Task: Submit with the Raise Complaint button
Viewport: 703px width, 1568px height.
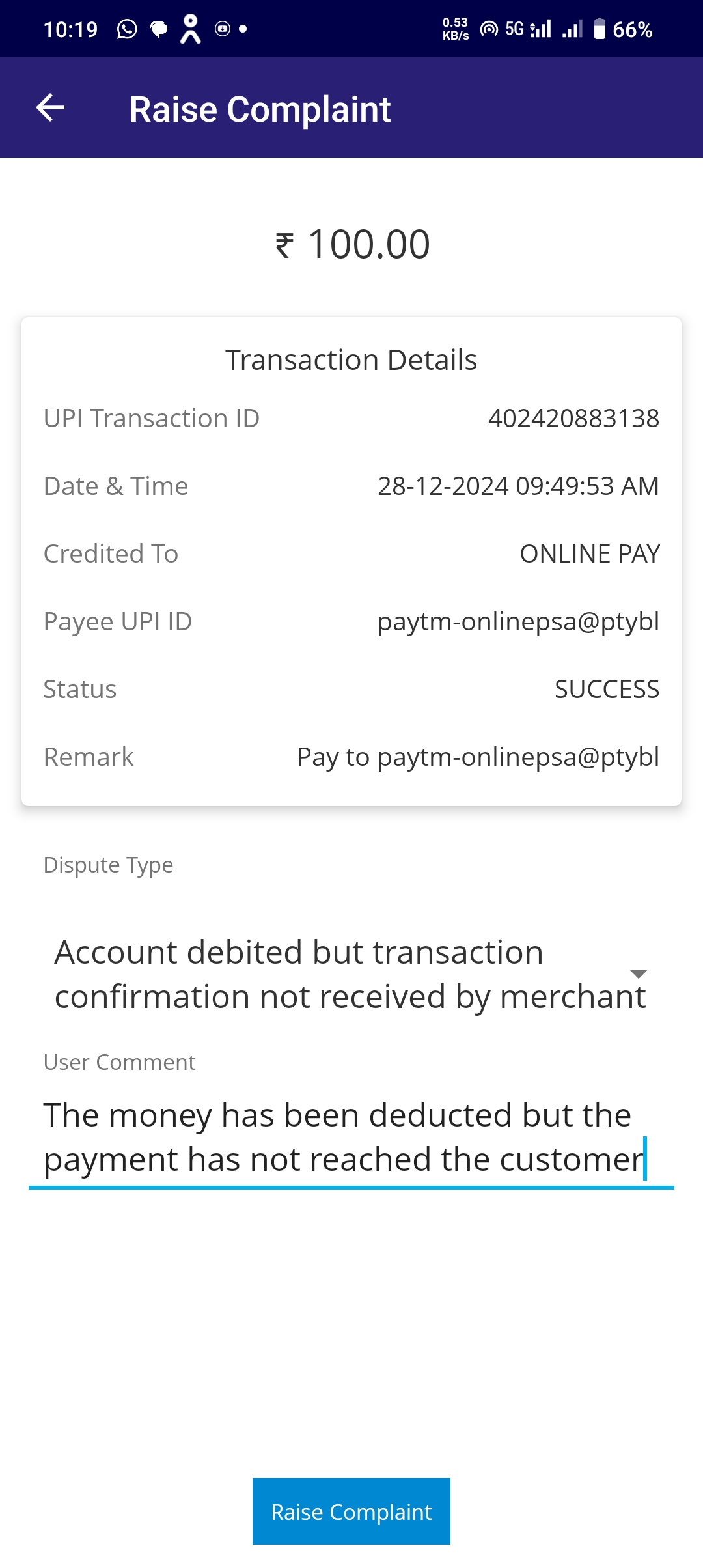Action: (351, 1511)
